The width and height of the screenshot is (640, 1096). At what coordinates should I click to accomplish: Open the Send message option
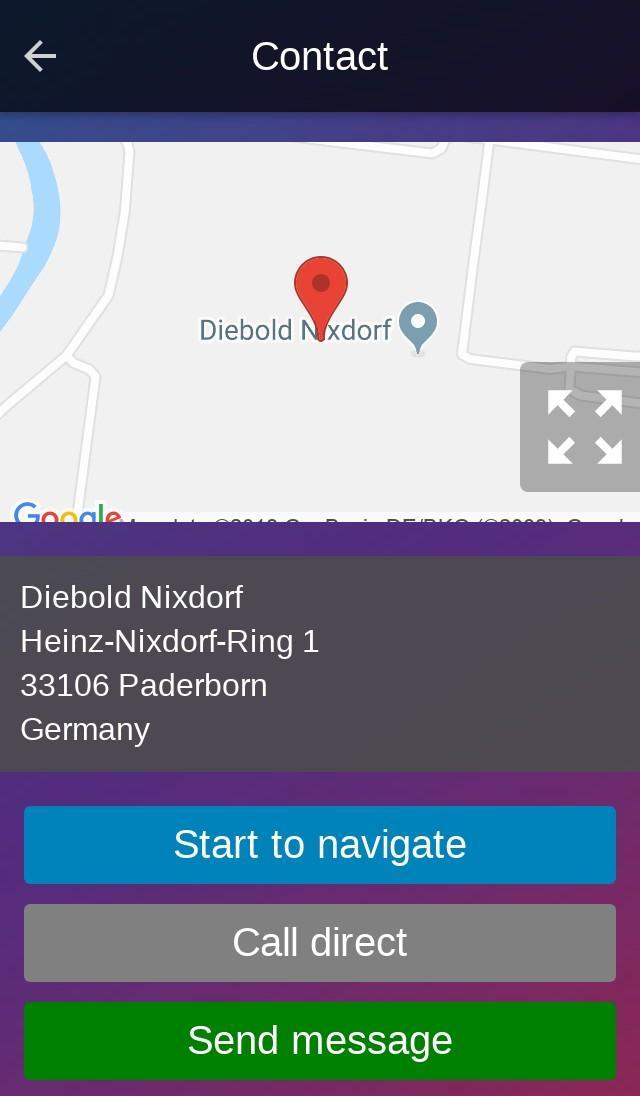[x=320, y=1041]
